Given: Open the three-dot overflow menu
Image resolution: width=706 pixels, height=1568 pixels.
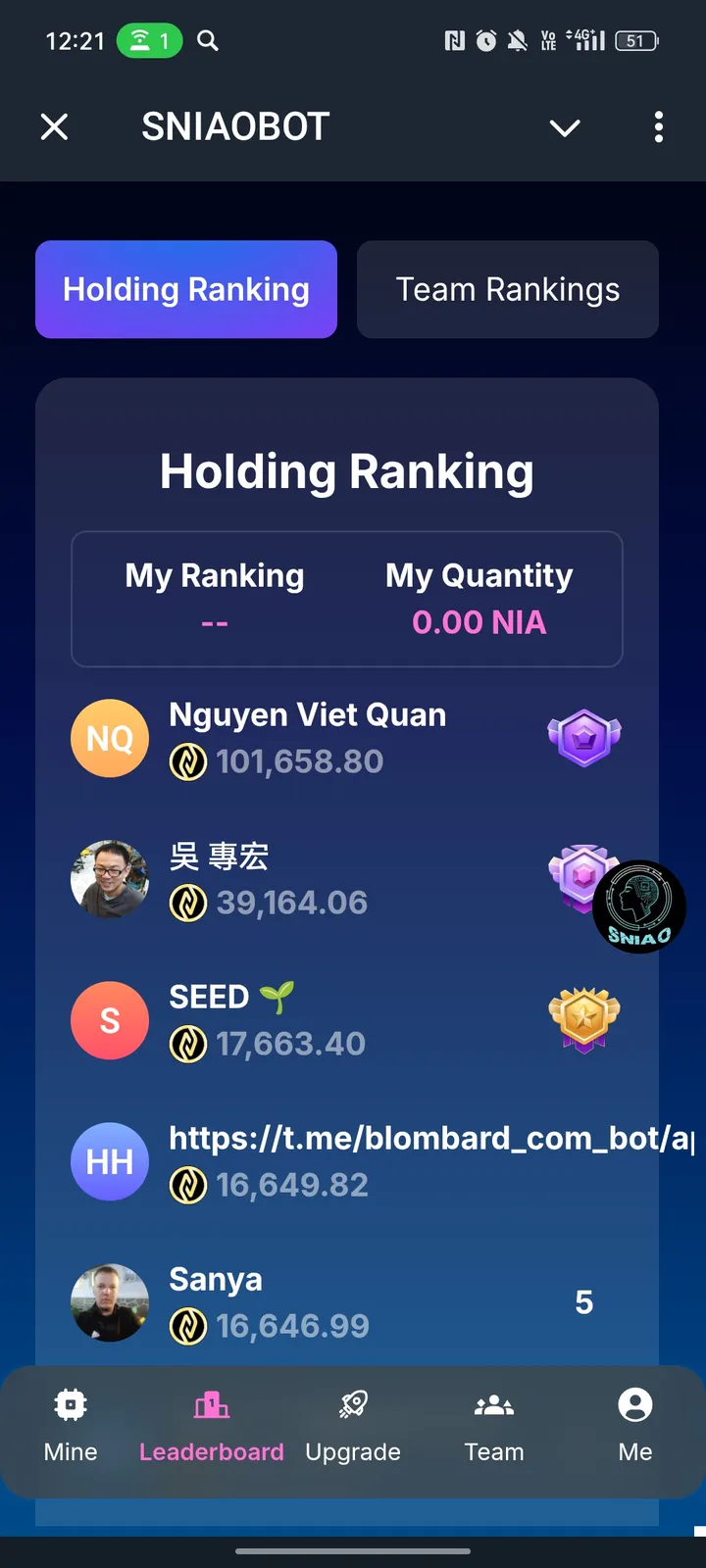Looking at the screenshot, I should coord(659,127).
